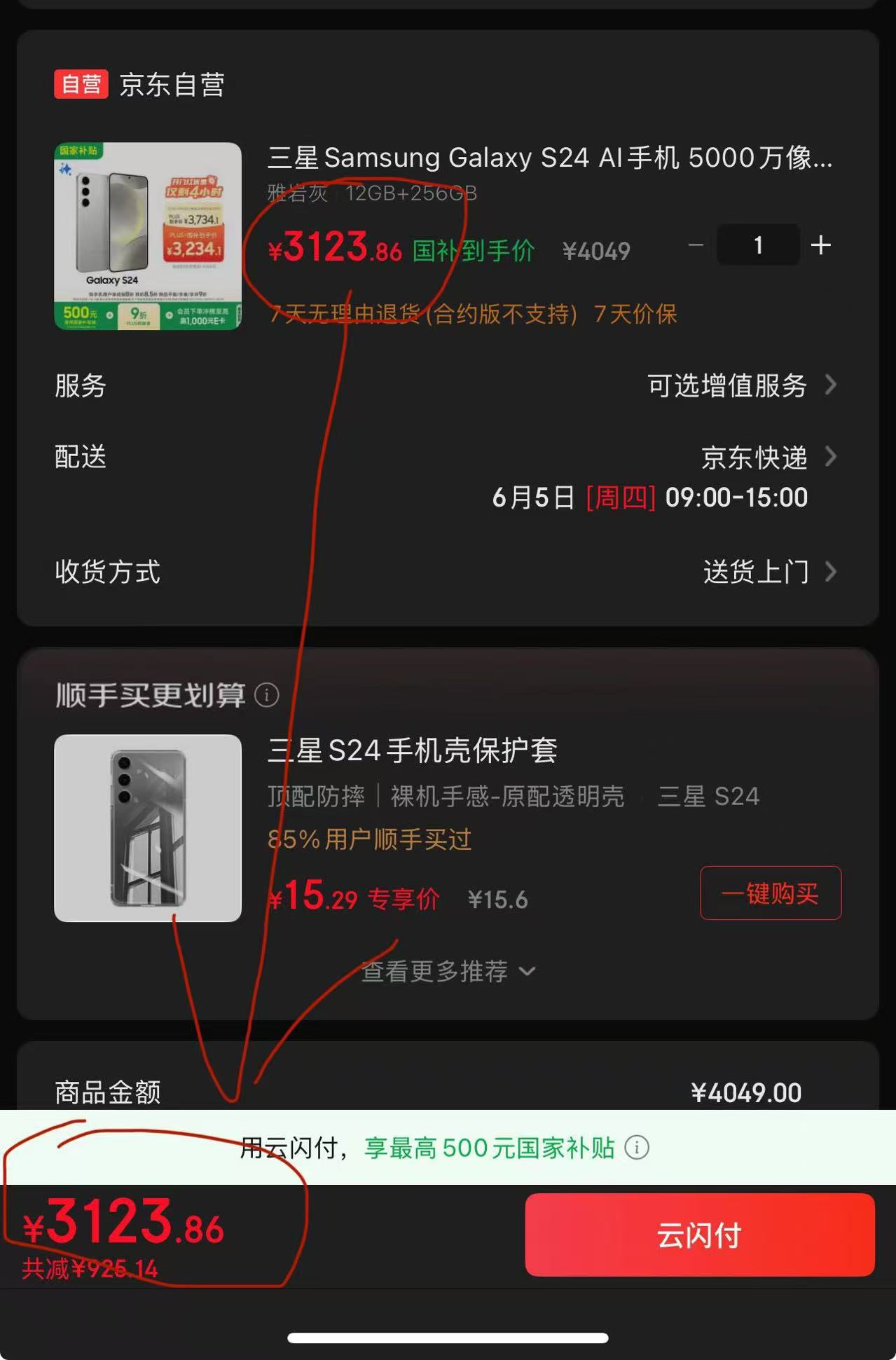Expand 查看更多推荐
This screenshot has height=1360, width=896.
pos(448,971)
